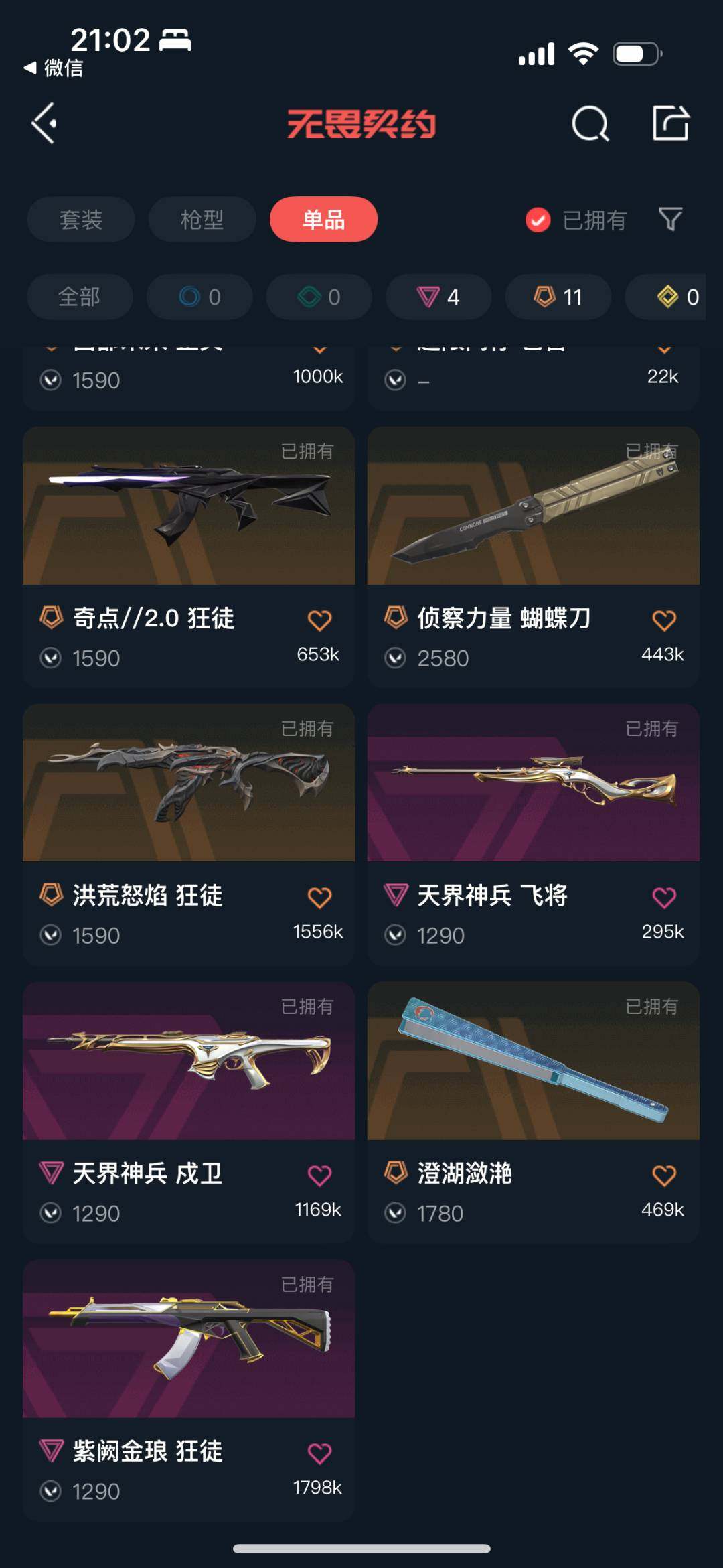Open the search function

(x=588, y=123)
